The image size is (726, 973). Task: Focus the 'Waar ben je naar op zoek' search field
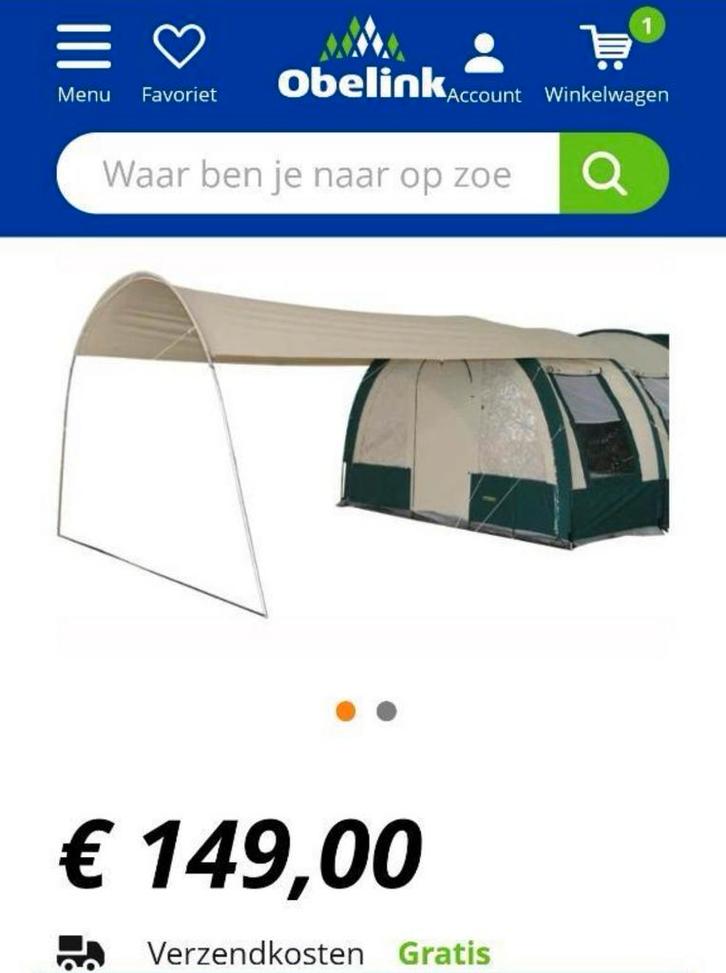click(308, 174)
